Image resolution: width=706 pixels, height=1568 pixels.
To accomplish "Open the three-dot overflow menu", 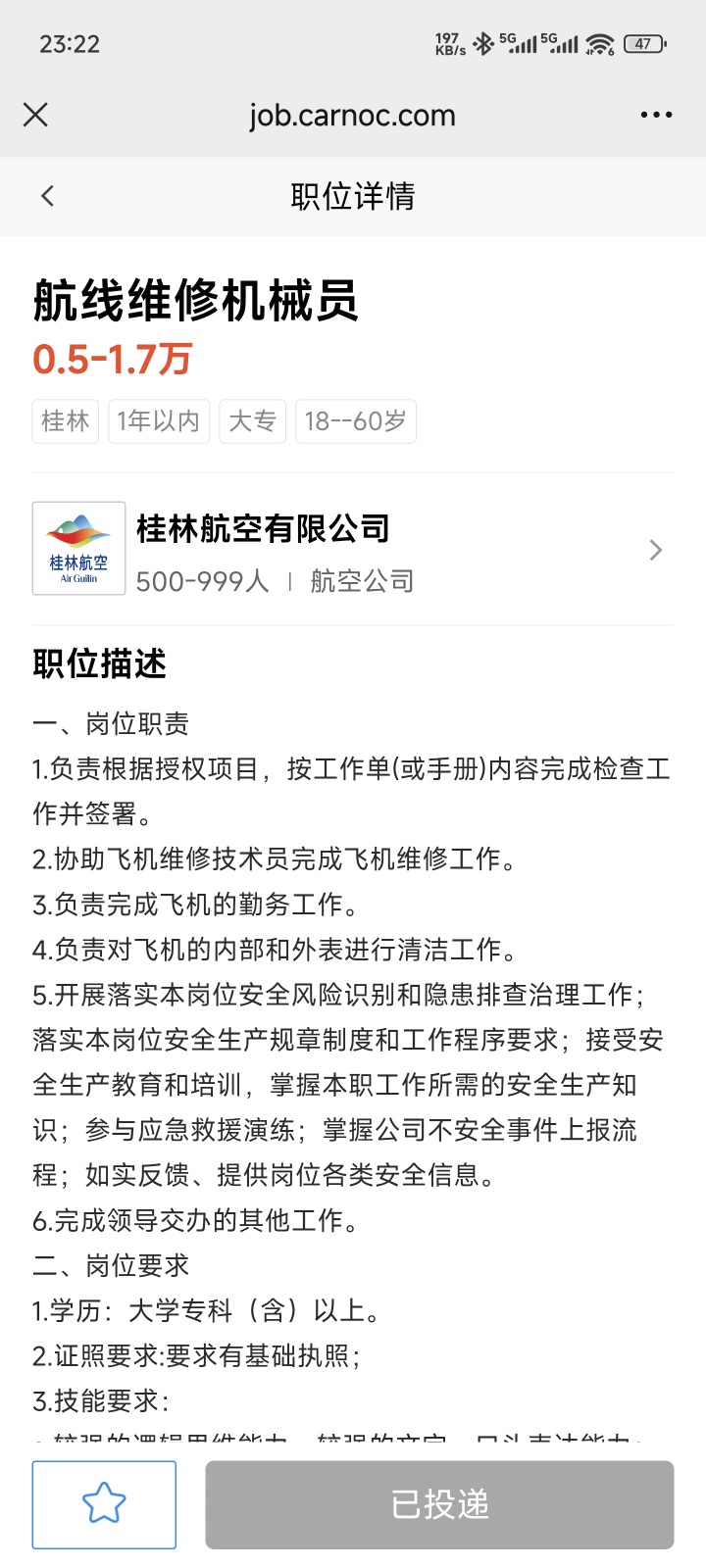I will point(656,115).
